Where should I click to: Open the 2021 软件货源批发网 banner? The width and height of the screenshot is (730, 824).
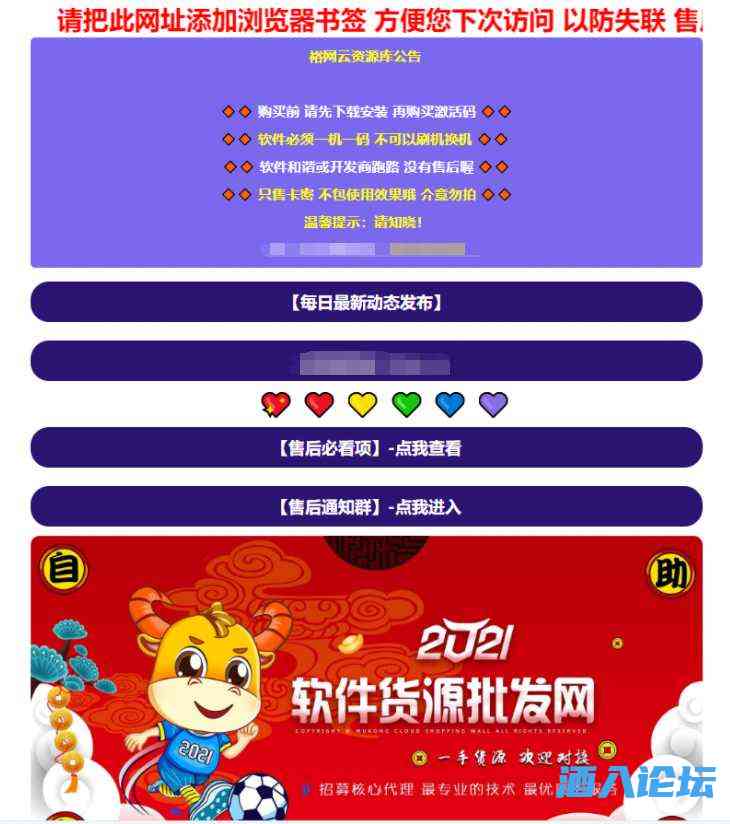366,680
